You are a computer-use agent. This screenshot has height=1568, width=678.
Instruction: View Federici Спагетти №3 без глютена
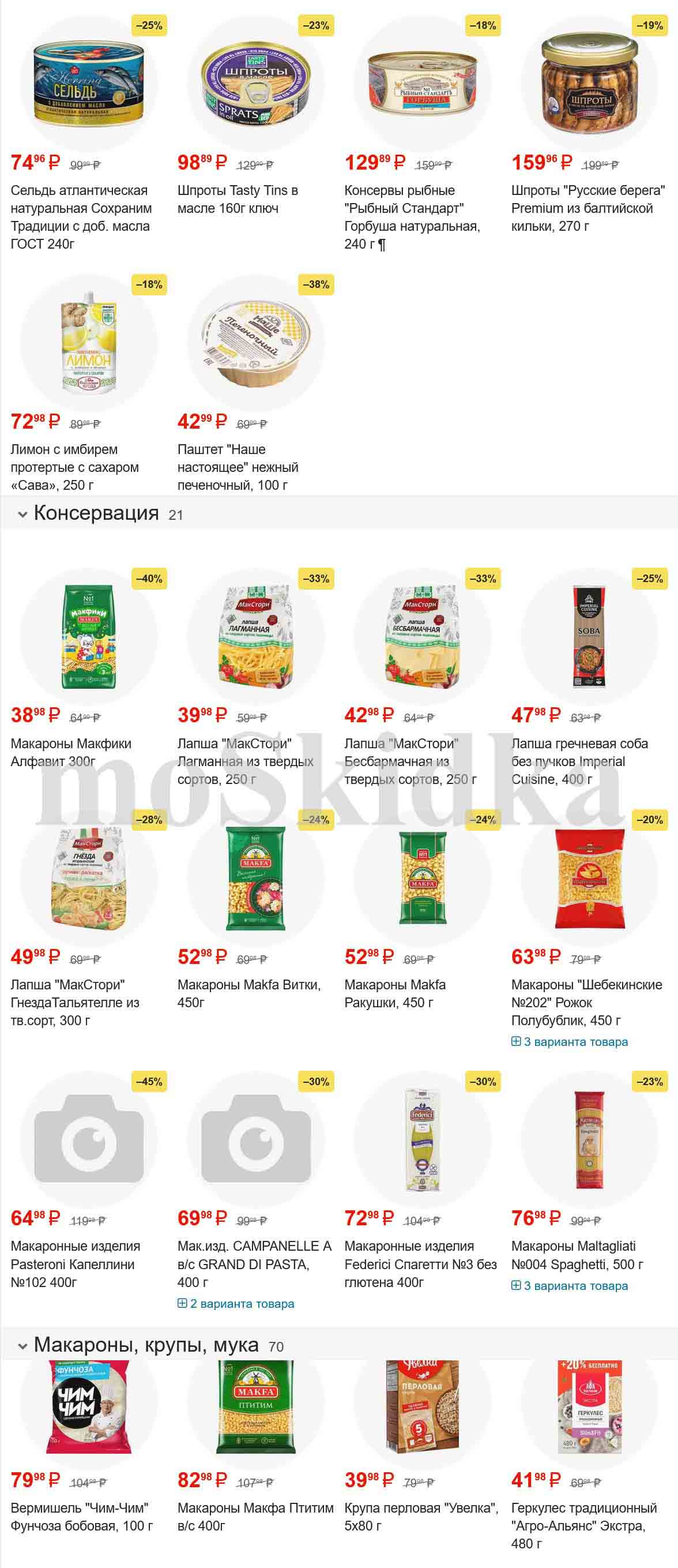(420, 1263)
